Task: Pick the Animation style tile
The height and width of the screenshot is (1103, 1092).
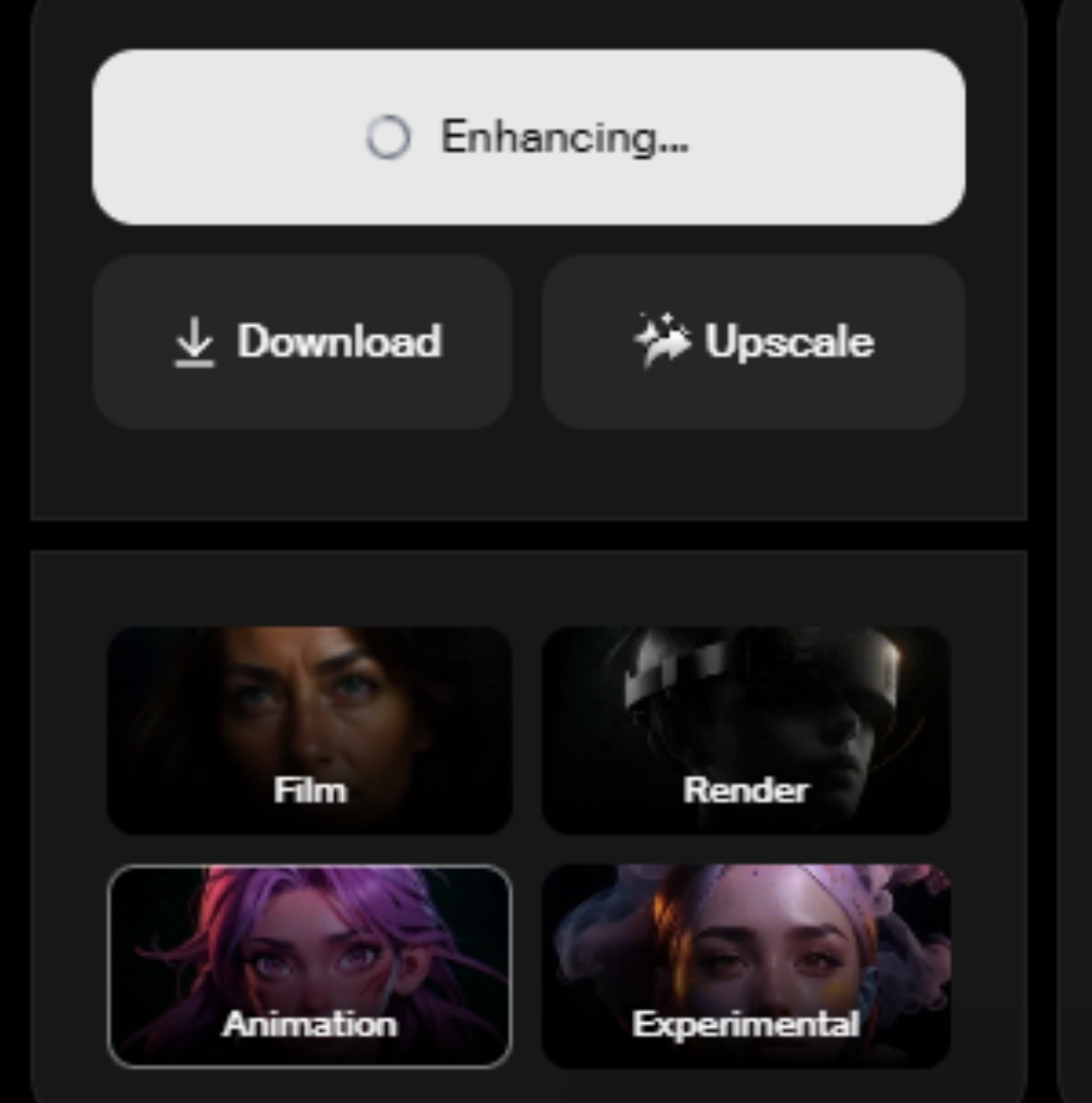Action: tap(309, 966)
